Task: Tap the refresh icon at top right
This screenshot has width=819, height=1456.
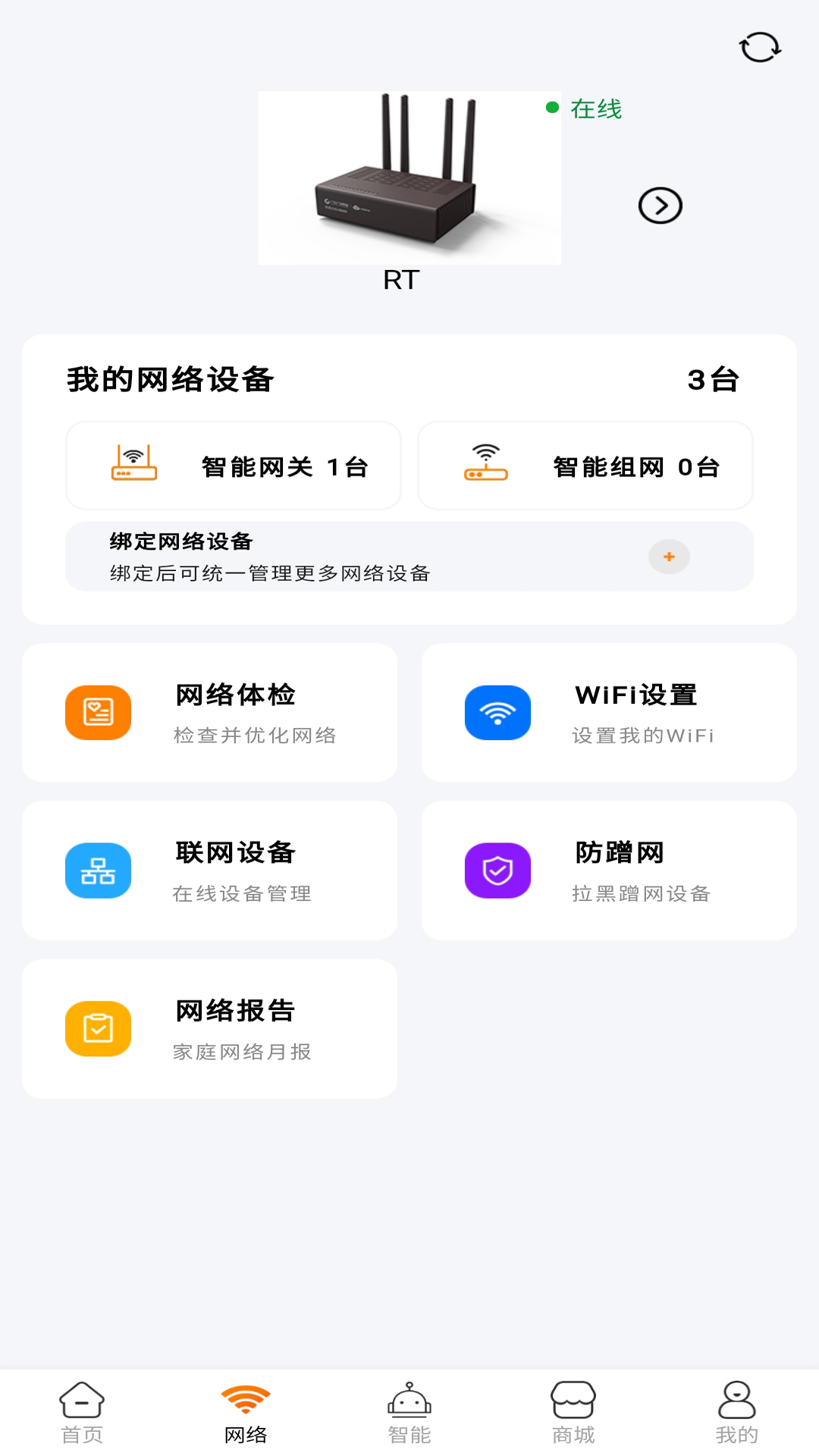Action: pos(759,47)
